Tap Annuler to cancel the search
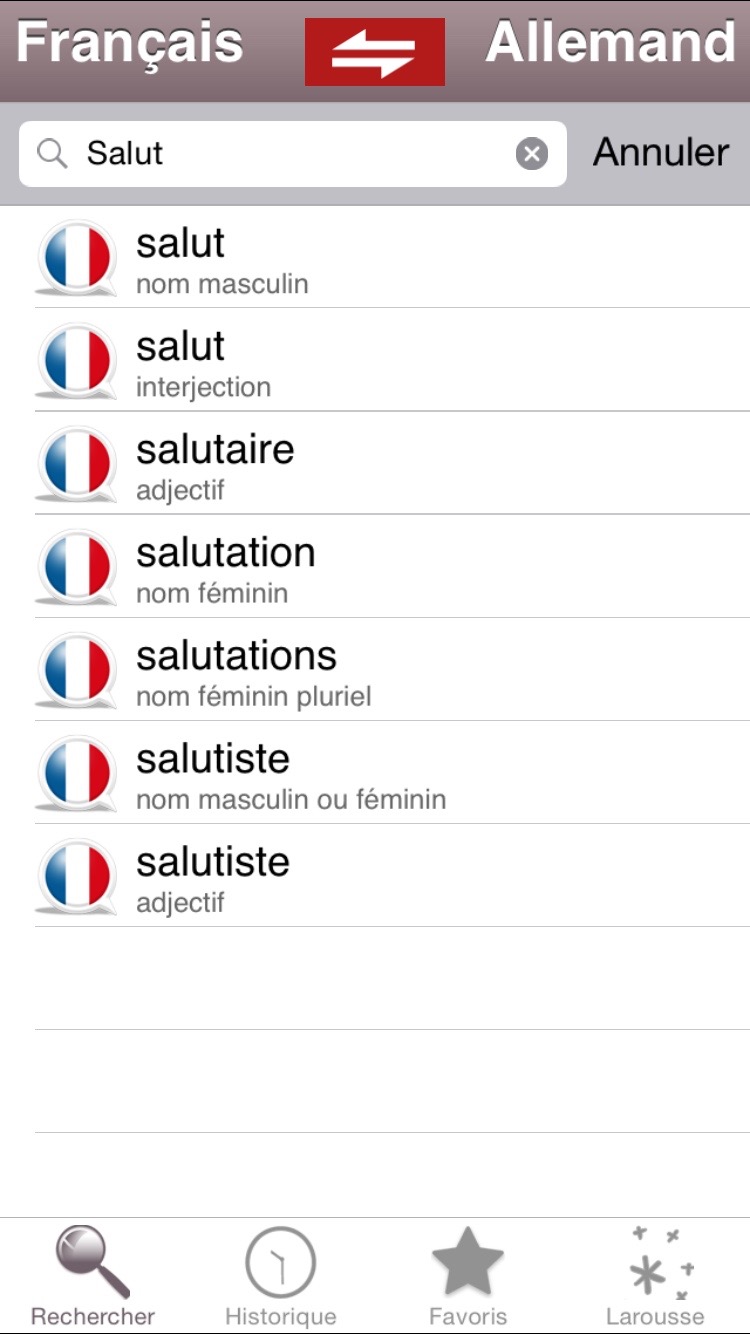Screen dimensions: 750x1334 (661, 153)
